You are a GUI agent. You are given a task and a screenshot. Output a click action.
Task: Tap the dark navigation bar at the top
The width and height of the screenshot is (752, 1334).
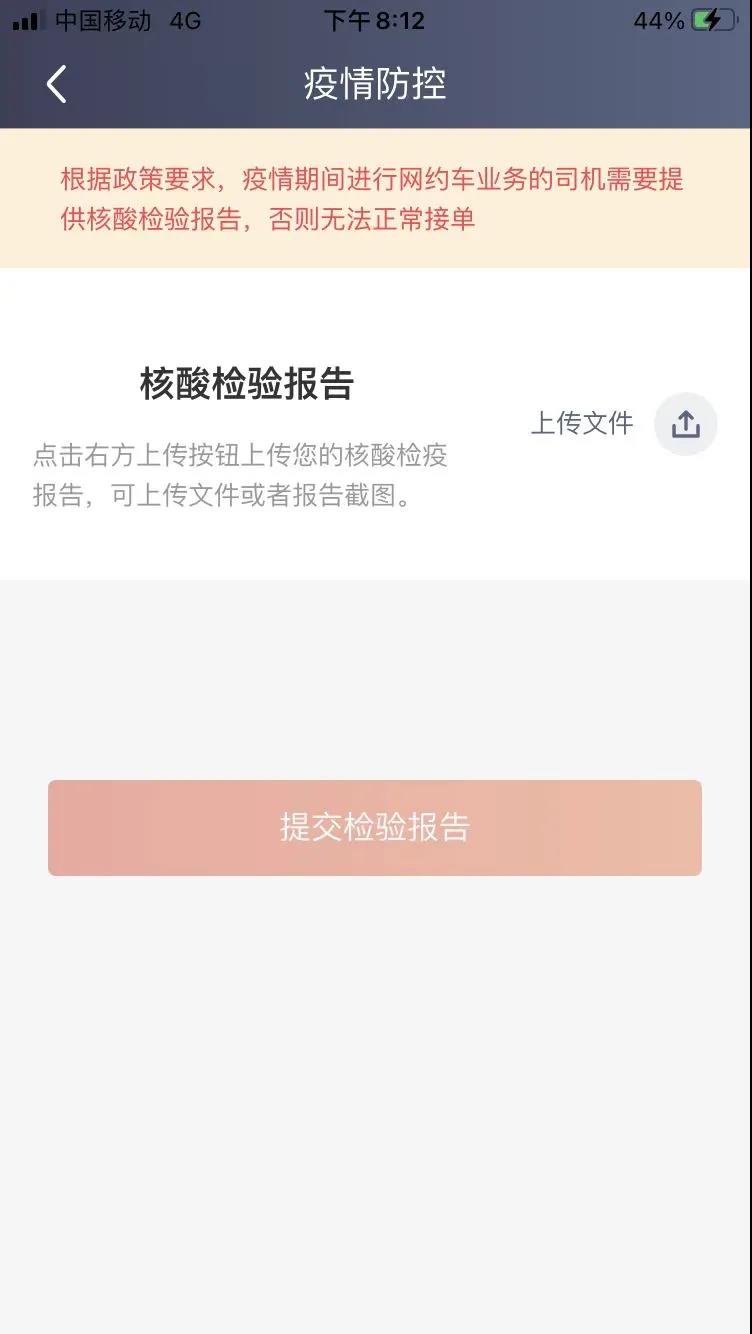[x=375, y=85]
